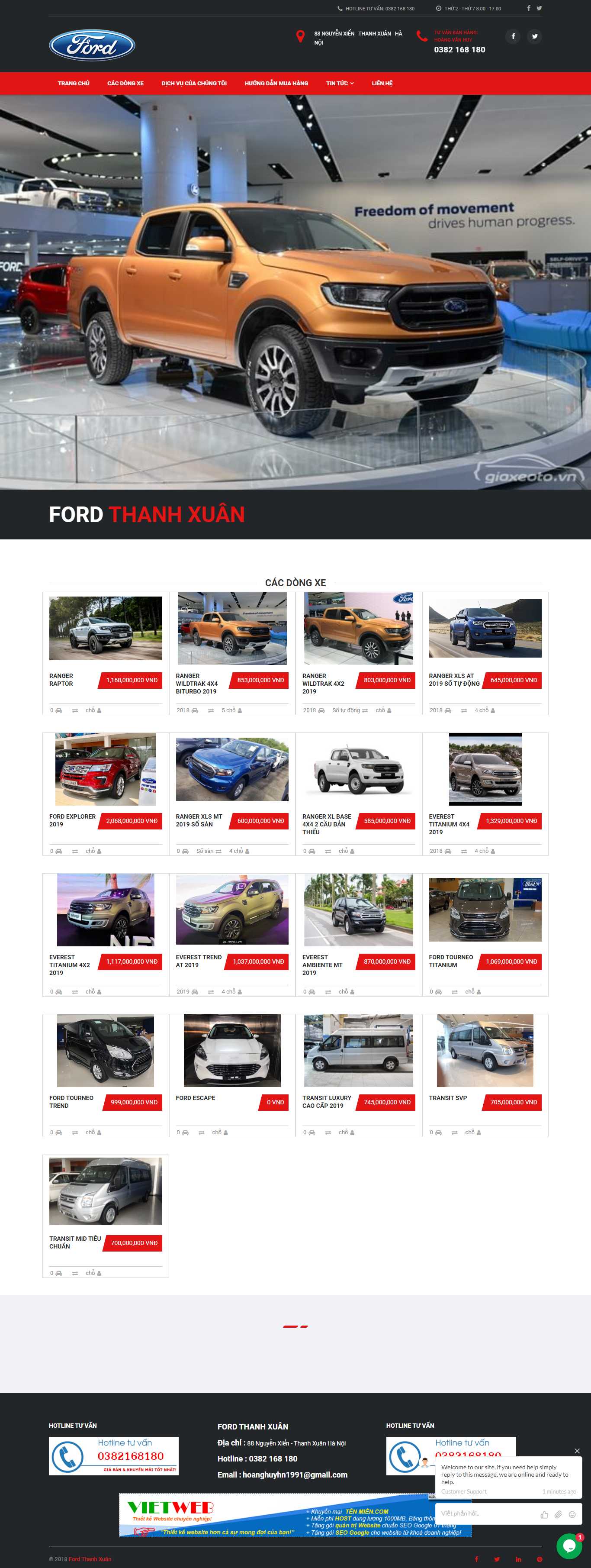Attach a file in the chat box
The height and width of the screenshot is (1568, 591).
[558, 1514]
